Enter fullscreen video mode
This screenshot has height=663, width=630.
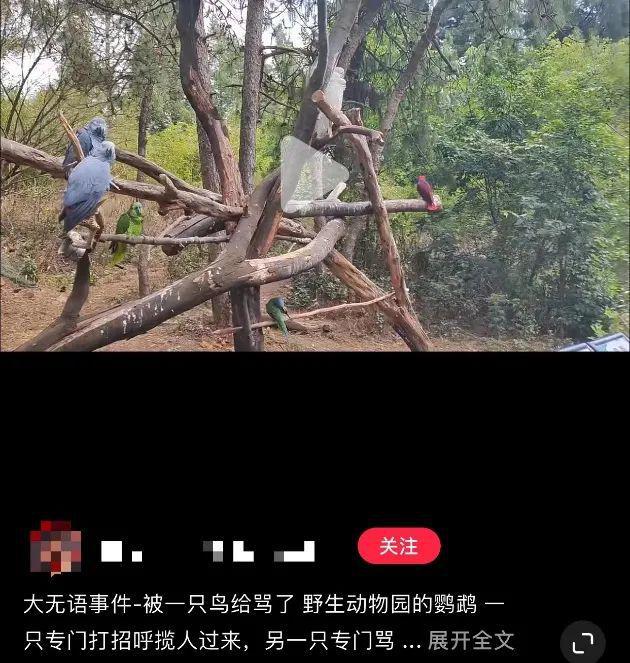pos(583,642)
